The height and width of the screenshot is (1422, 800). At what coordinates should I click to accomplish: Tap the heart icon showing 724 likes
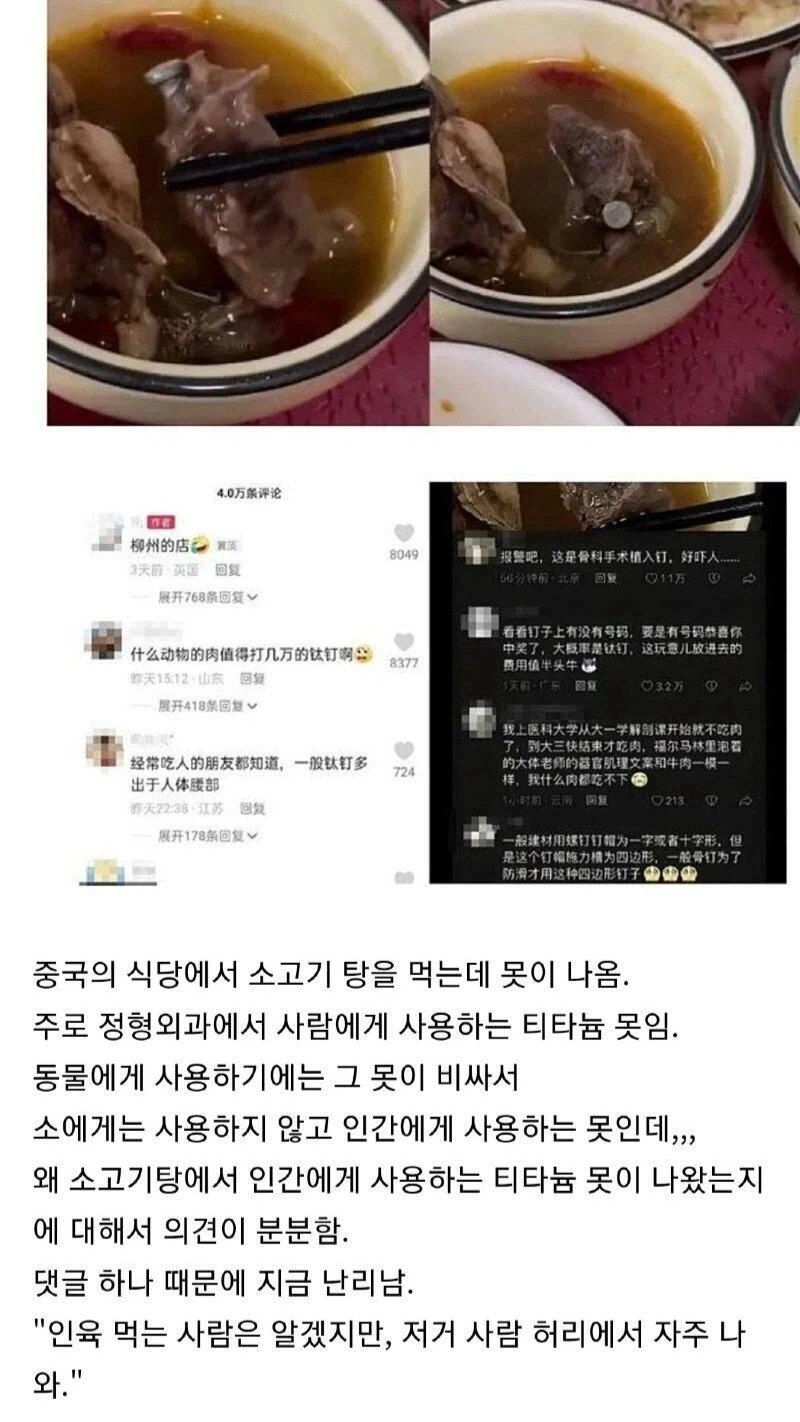402,748
